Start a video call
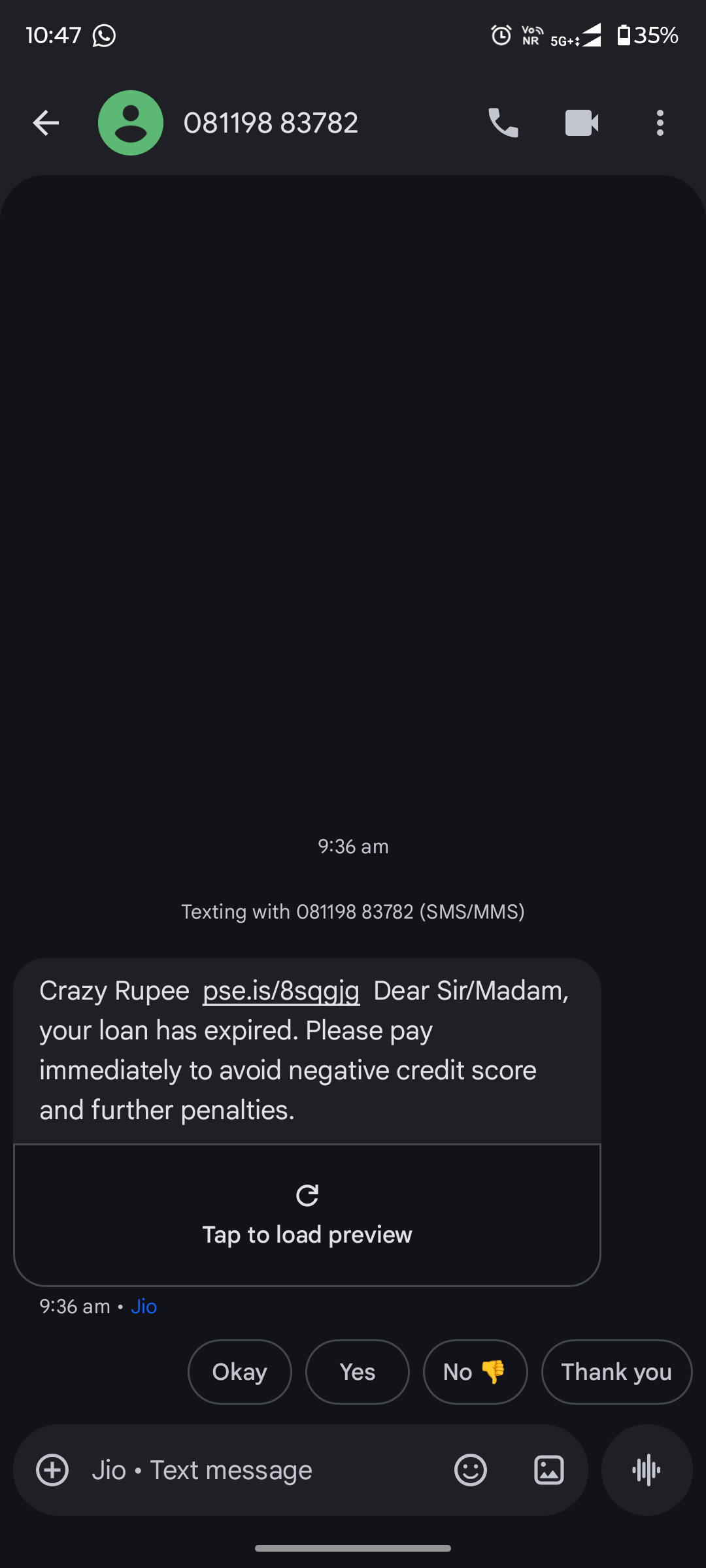Image resolution: width=706 pixels, height=1568 pixels. pyautogui.click(x=582, y=123)
